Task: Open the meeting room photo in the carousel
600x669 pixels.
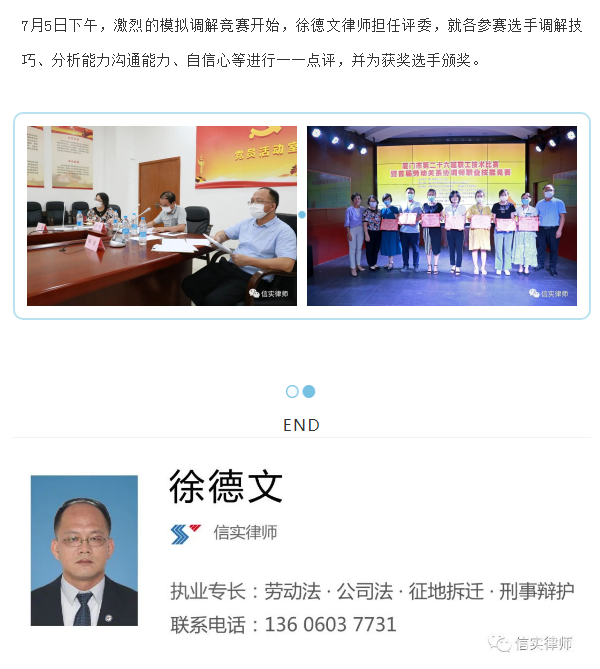Action: point(161,215)
